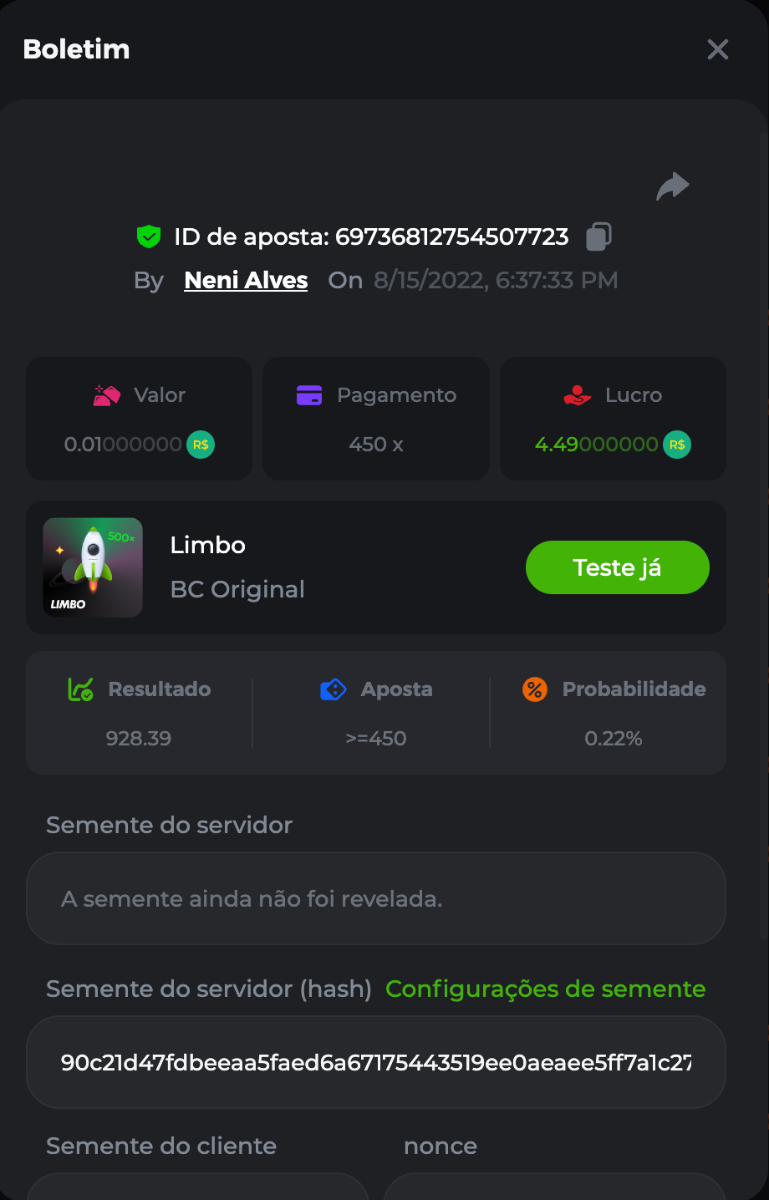Share this bet slip
The height and width of the screenshot is (1200, 769).
point(673,186)
